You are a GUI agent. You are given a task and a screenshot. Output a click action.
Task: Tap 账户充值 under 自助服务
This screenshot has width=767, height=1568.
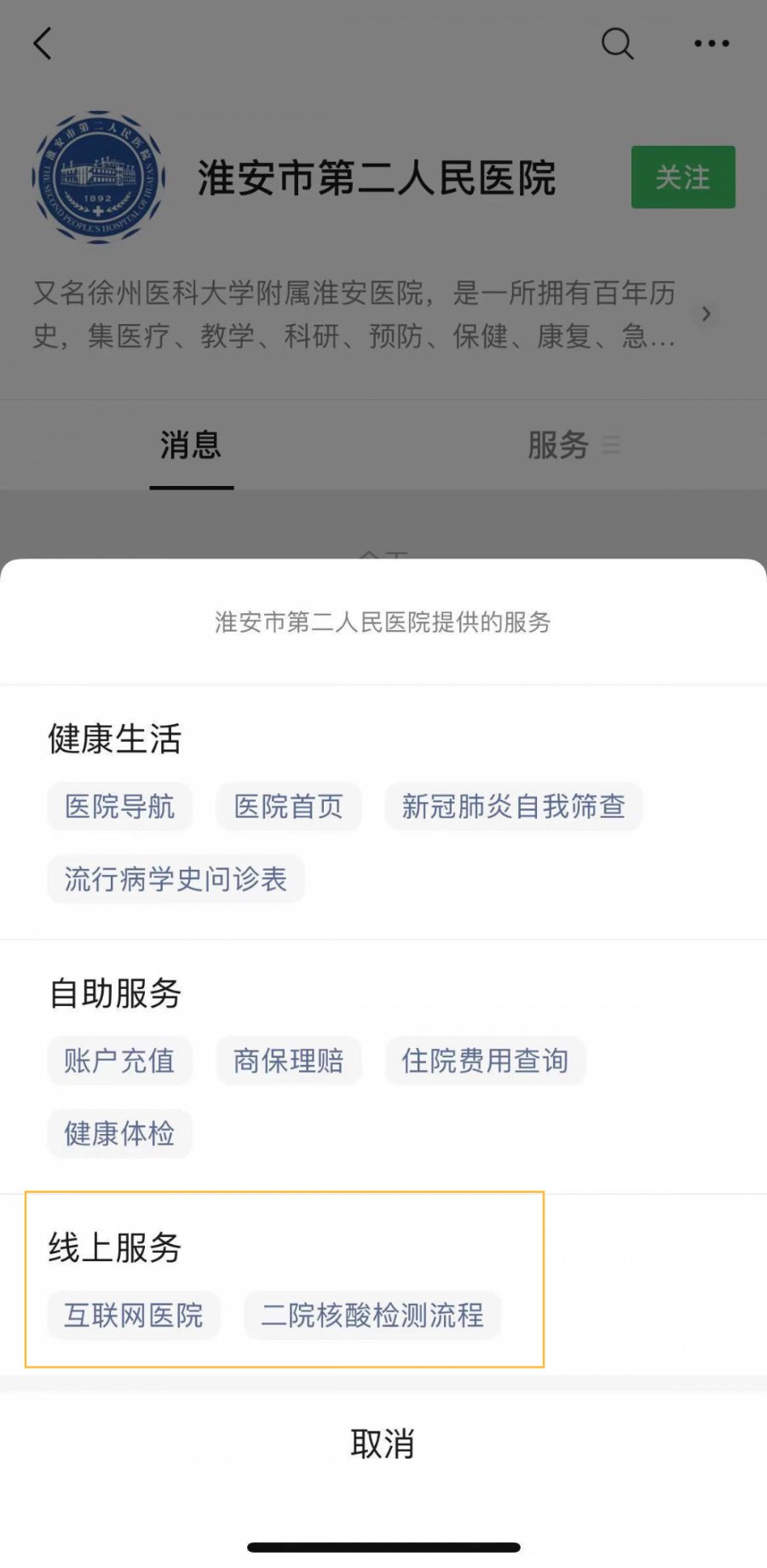click(x=119, y=1061)
